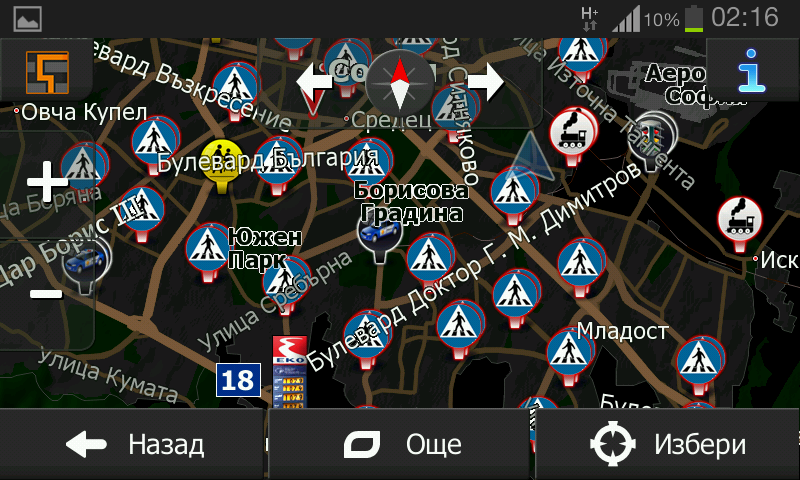Screen dimensions: 800x480
Task: Tap the compass to reset orientation
Action: (x=400, y=83)
